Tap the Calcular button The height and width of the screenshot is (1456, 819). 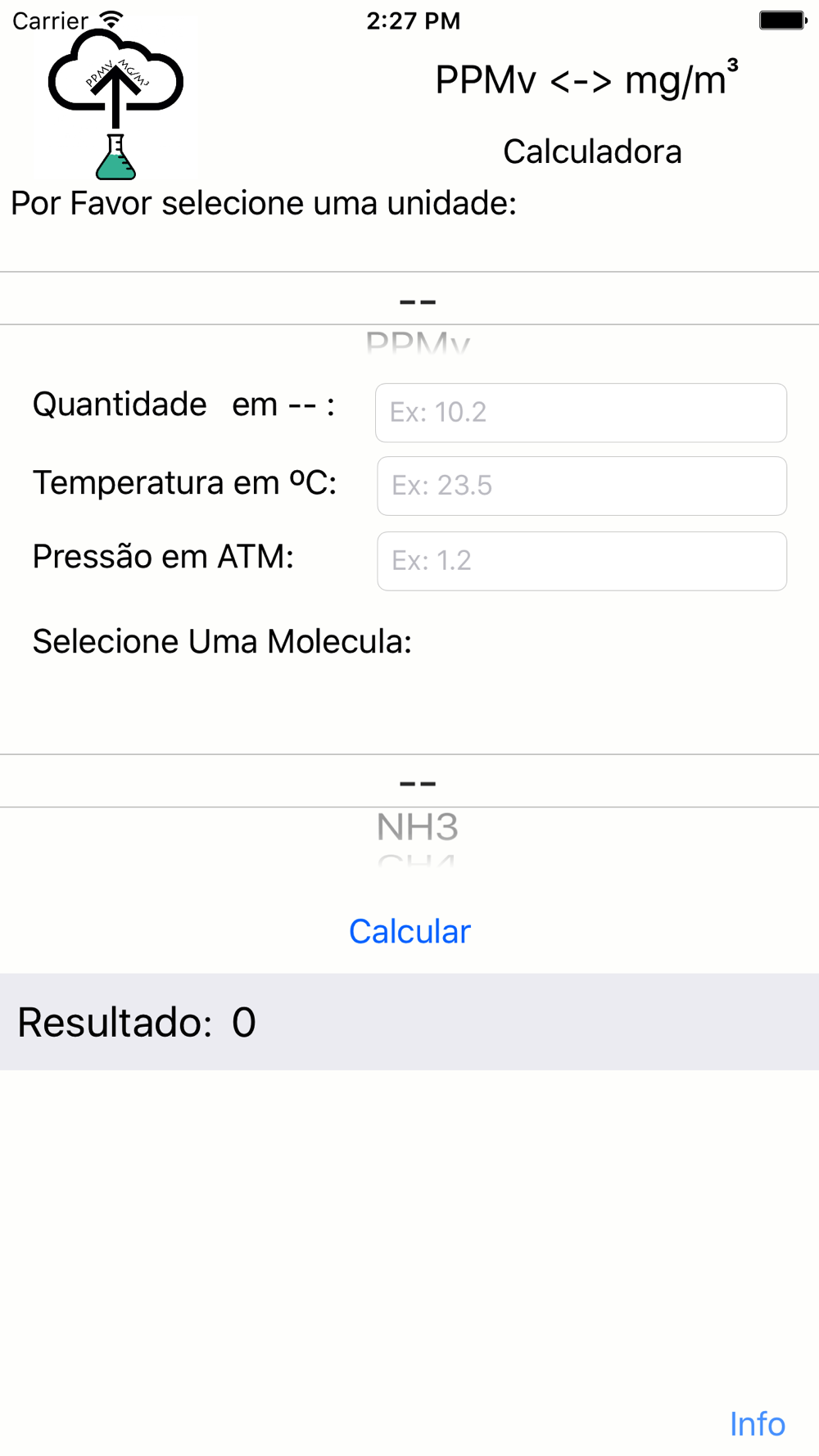coord(409,931)
